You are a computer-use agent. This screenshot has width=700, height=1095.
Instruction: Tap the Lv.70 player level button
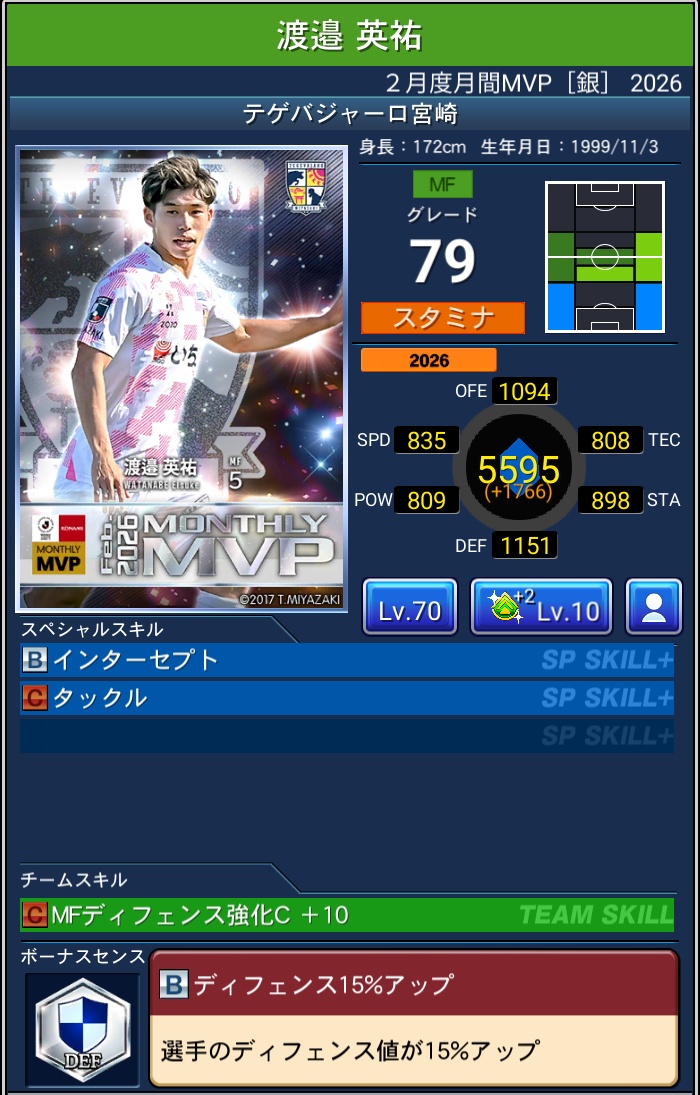click(410, 607)
